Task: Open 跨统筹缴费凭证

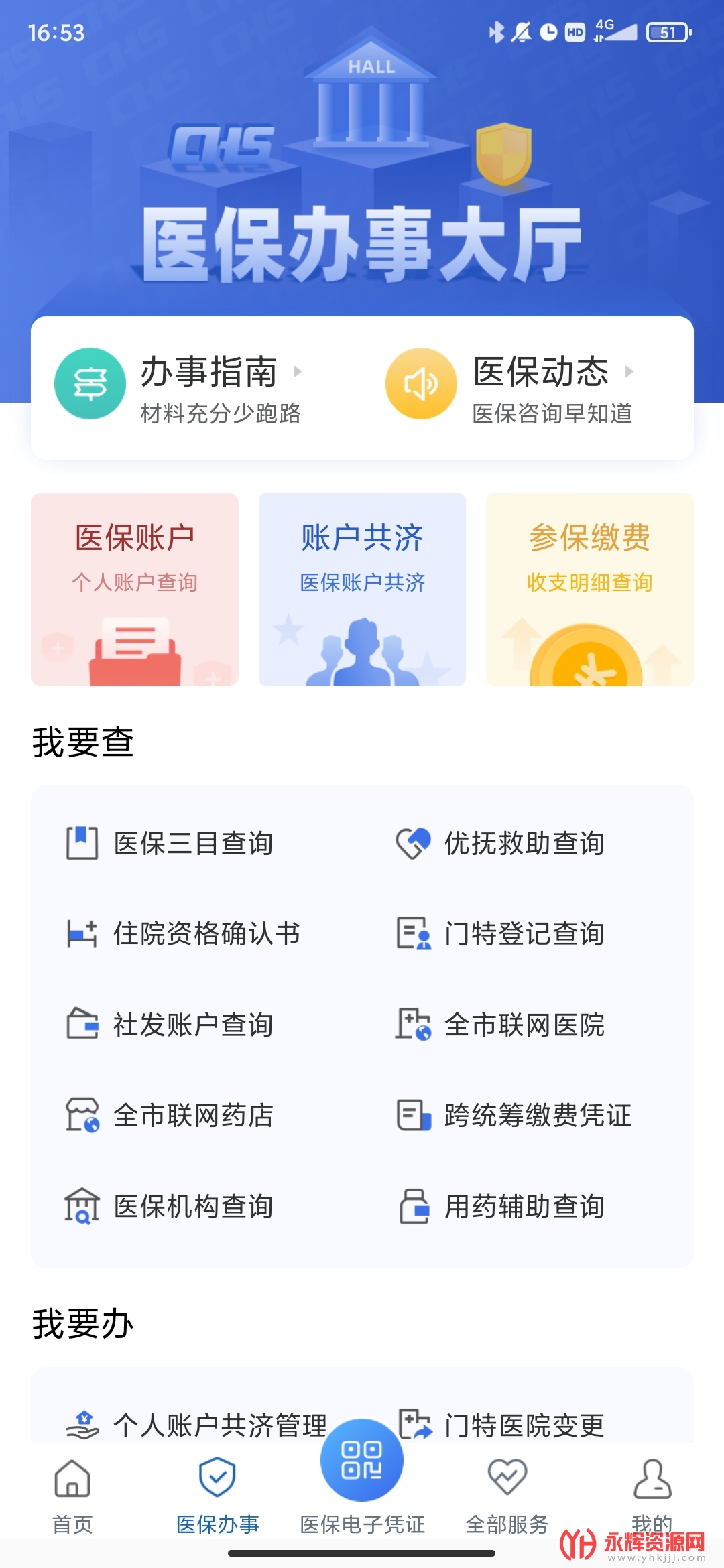Action: pos(538,1115)
